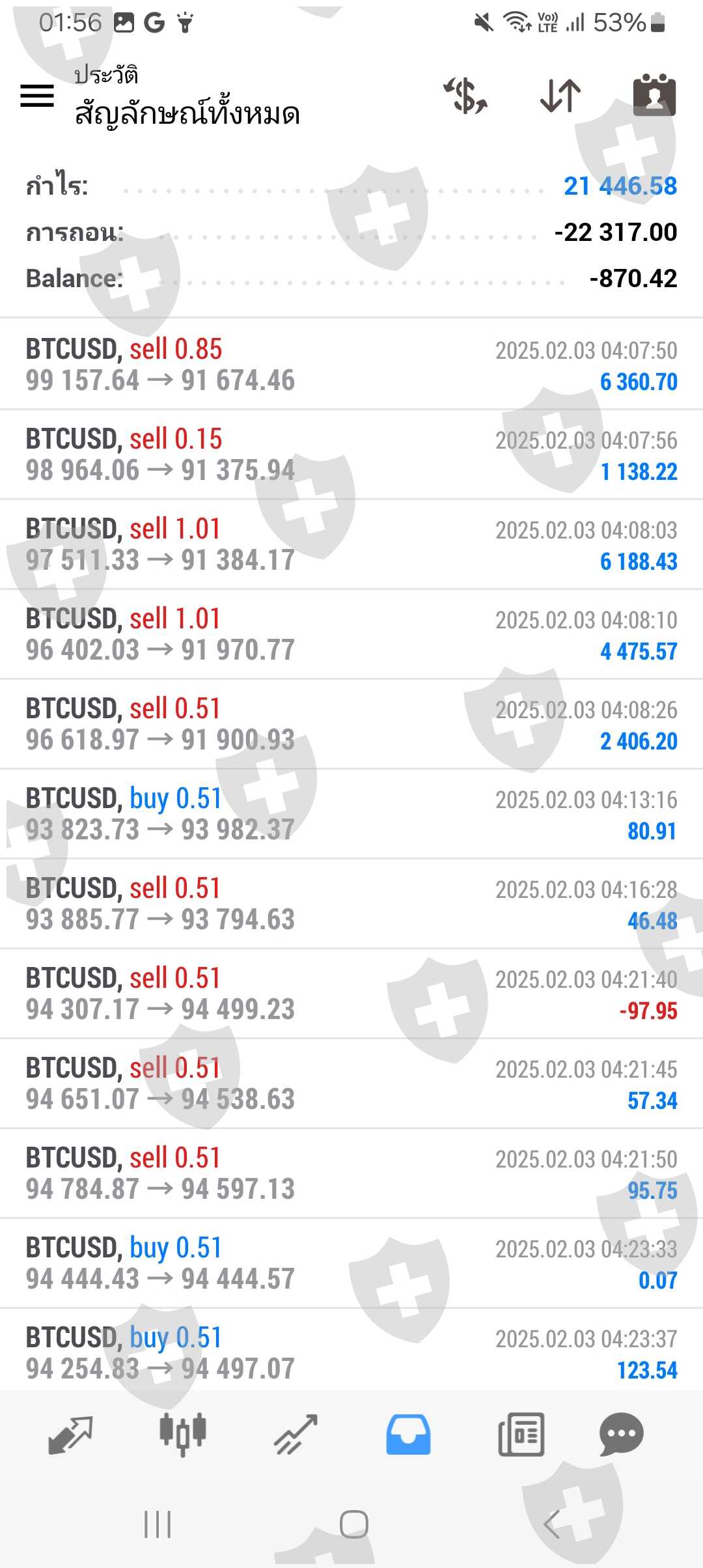Select the buy deal with 0.07 profit
Viewport: 703px width, 1568px height.
351,1263
